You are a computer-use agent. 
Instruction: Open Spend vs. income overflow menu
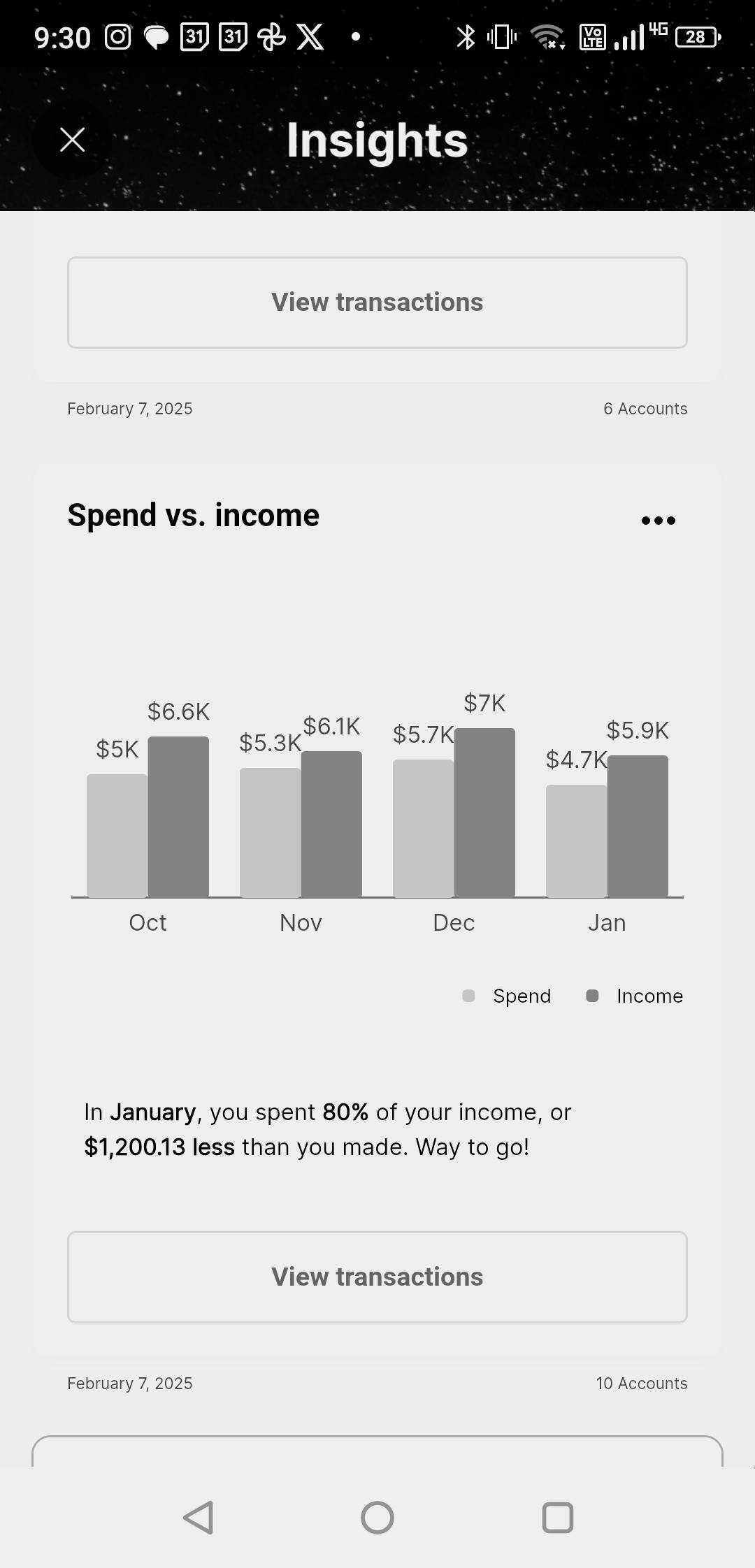pos(658,520)
